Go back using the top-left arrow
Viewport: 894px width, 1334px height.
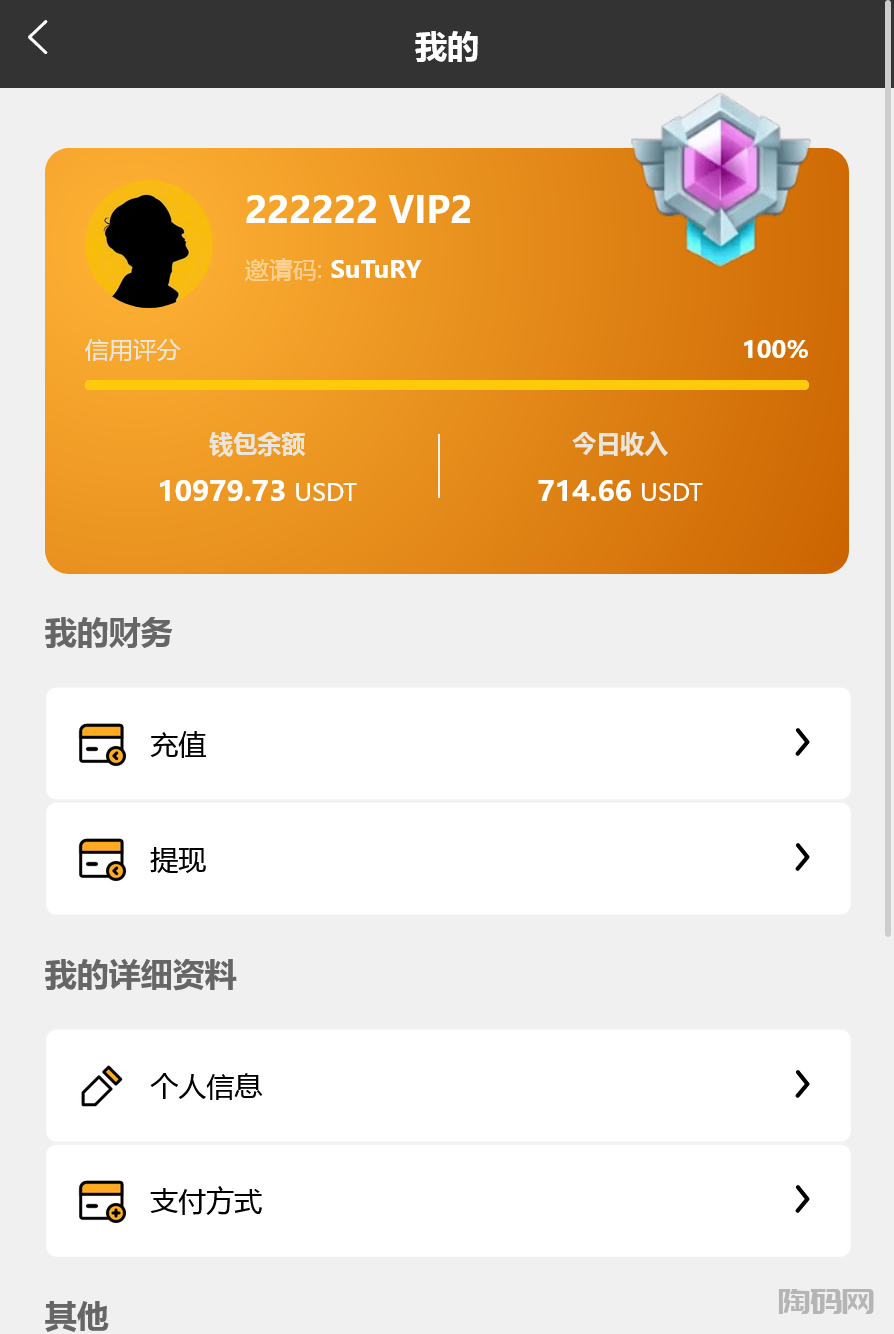tap(38, 39)
